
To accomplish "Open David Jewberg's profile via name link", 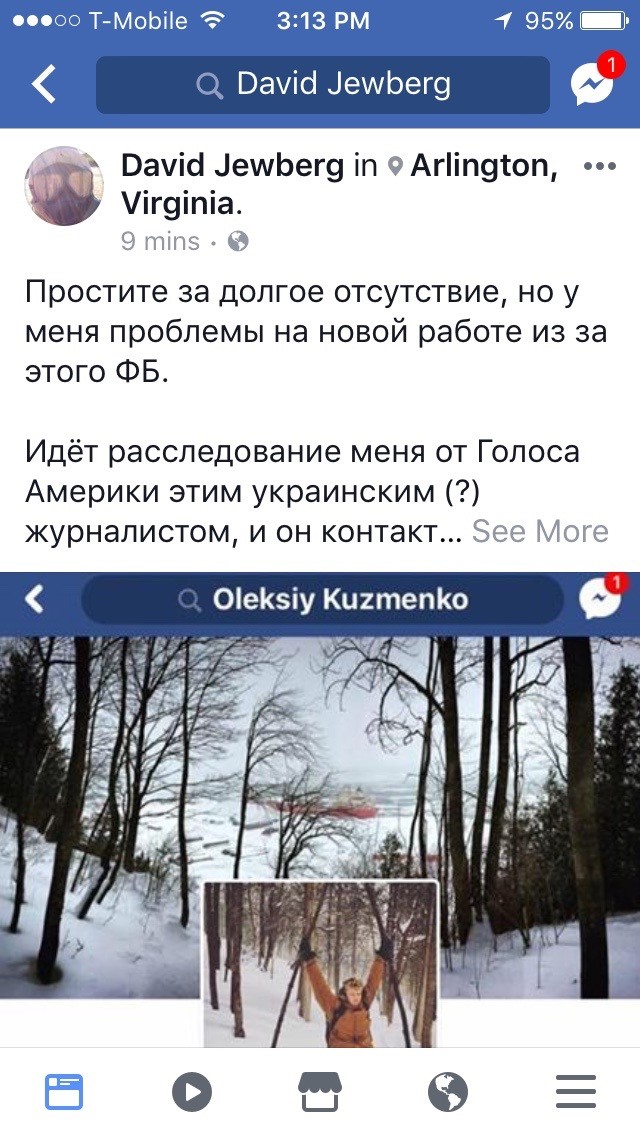I will [232, 166].
